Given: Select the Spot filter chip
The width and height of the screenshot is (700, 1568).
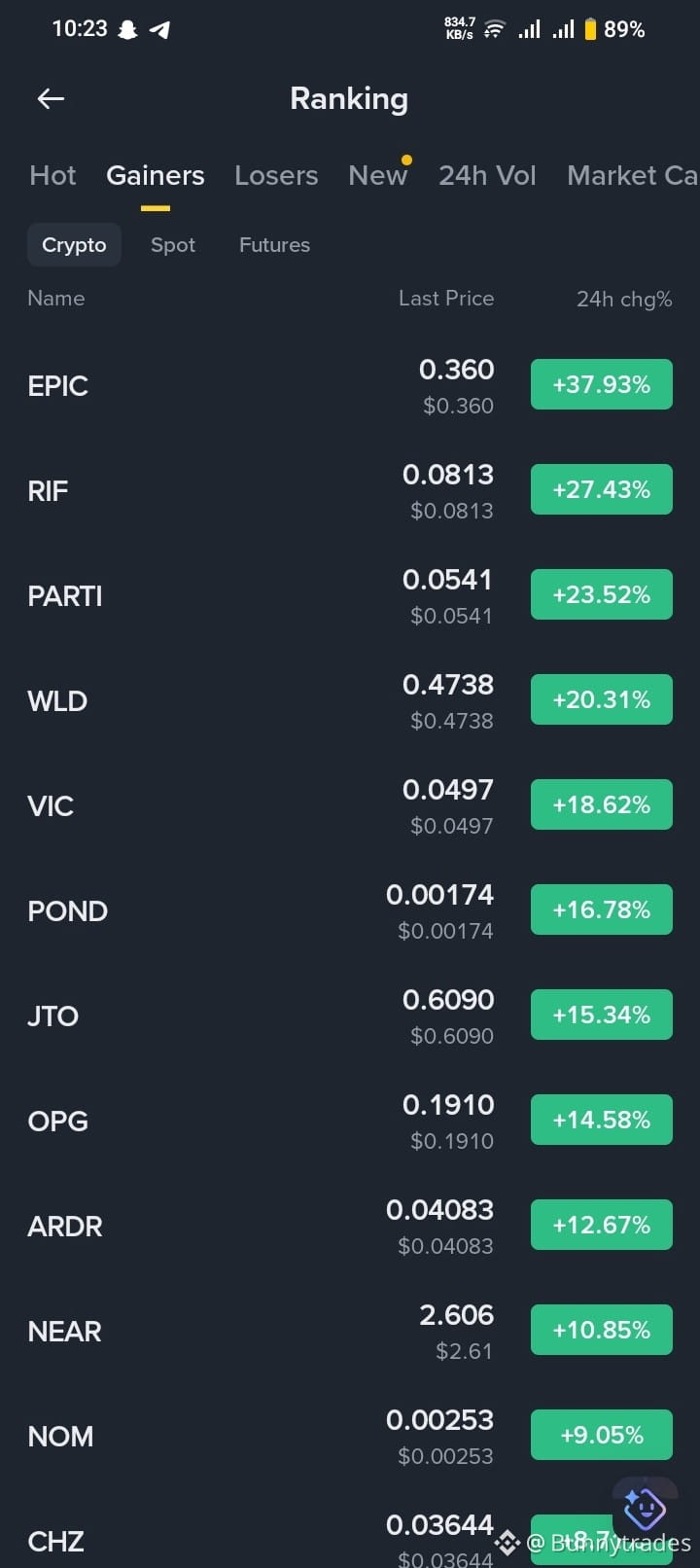Looking at the screenshot, I should point(173,245).
